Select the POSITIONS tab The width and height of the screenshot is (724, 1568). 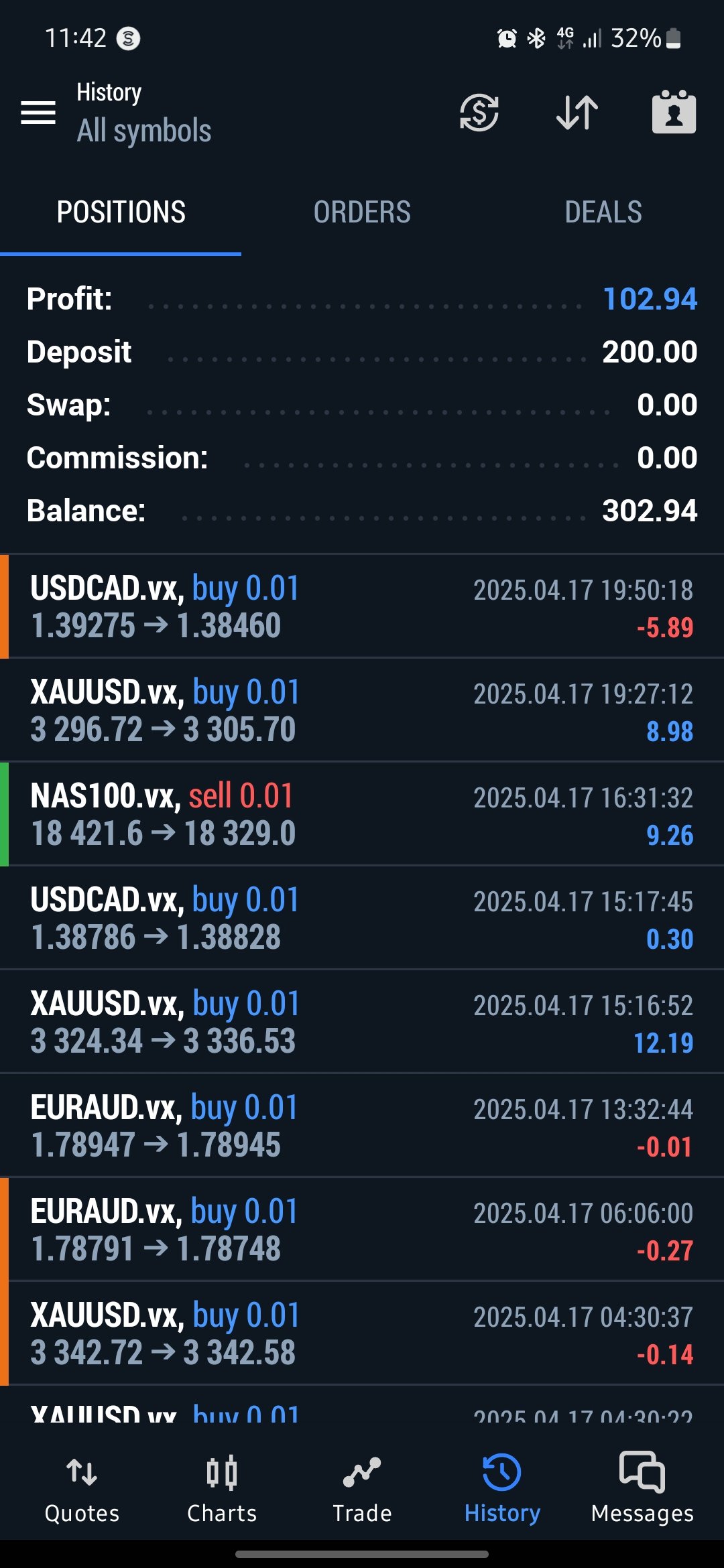point(121,212)
